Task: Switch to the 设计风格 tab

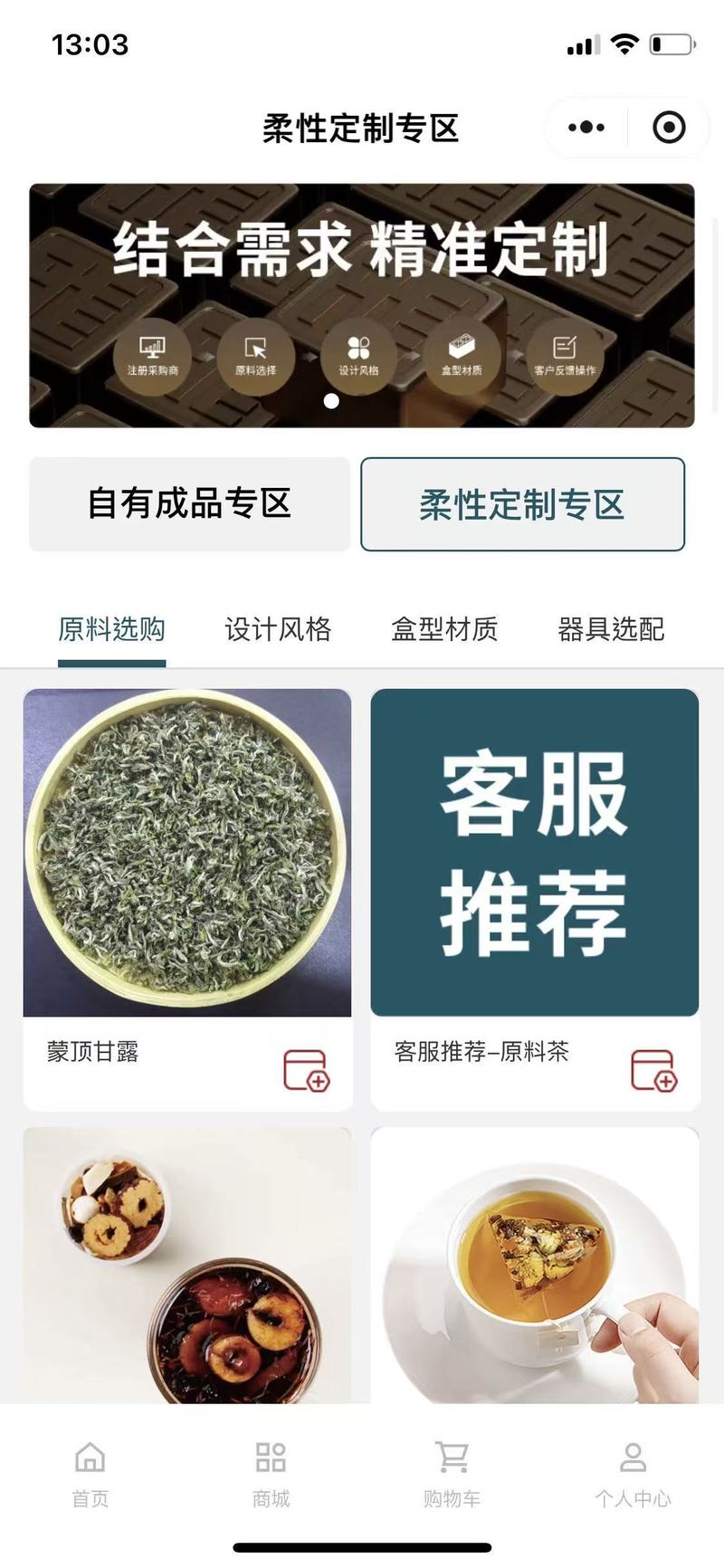Action: tap(278, 629)
